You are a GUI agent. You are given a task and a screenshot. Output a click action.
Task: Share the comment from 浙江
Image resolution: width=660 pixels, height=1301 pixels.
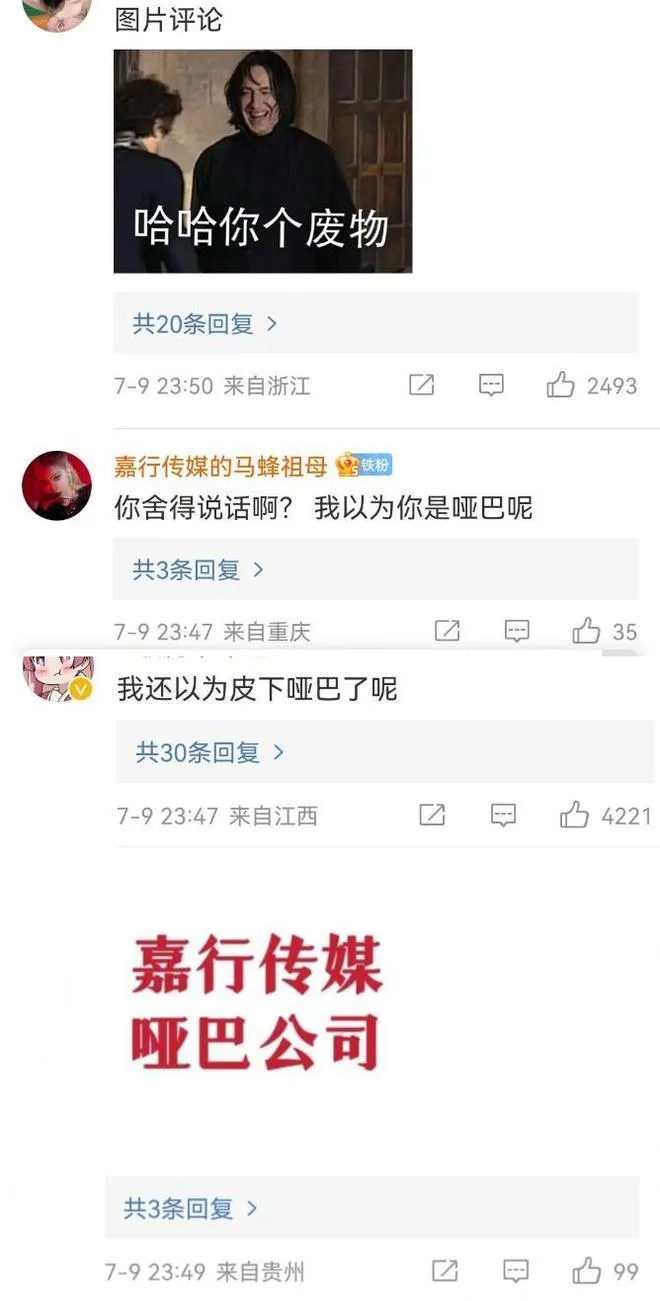click(x=422, y=386)
